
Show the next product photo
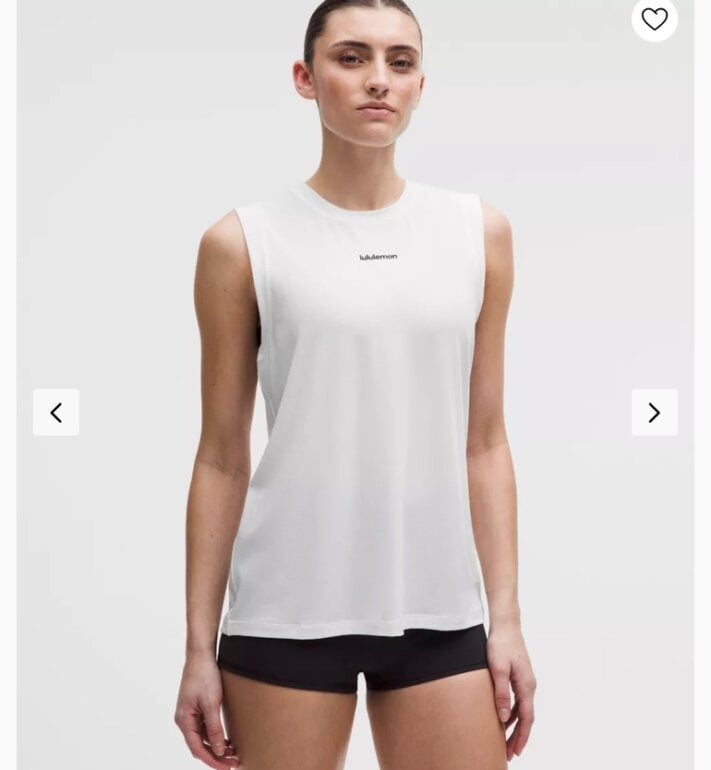(655, 412)
